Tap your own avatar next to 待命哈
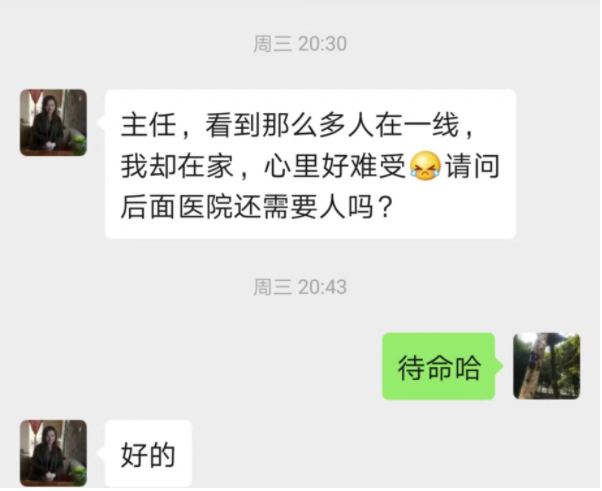This screenshot has width=602, height=491. pyautogui.click(x=546, y=366)
